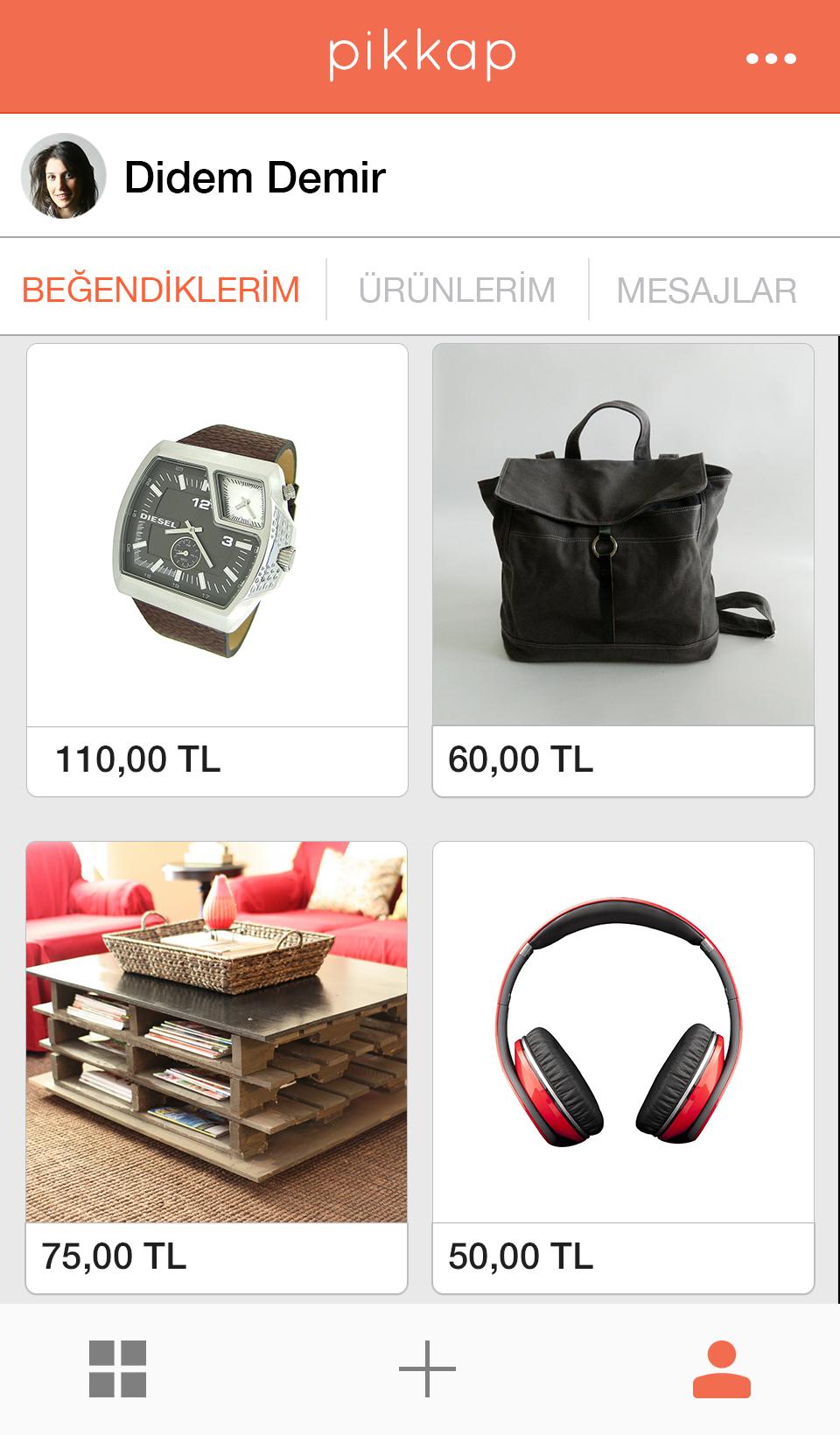Switch to the MESAJLAR tab
The width and height of the screenshot is (840, 1435).
706,290
